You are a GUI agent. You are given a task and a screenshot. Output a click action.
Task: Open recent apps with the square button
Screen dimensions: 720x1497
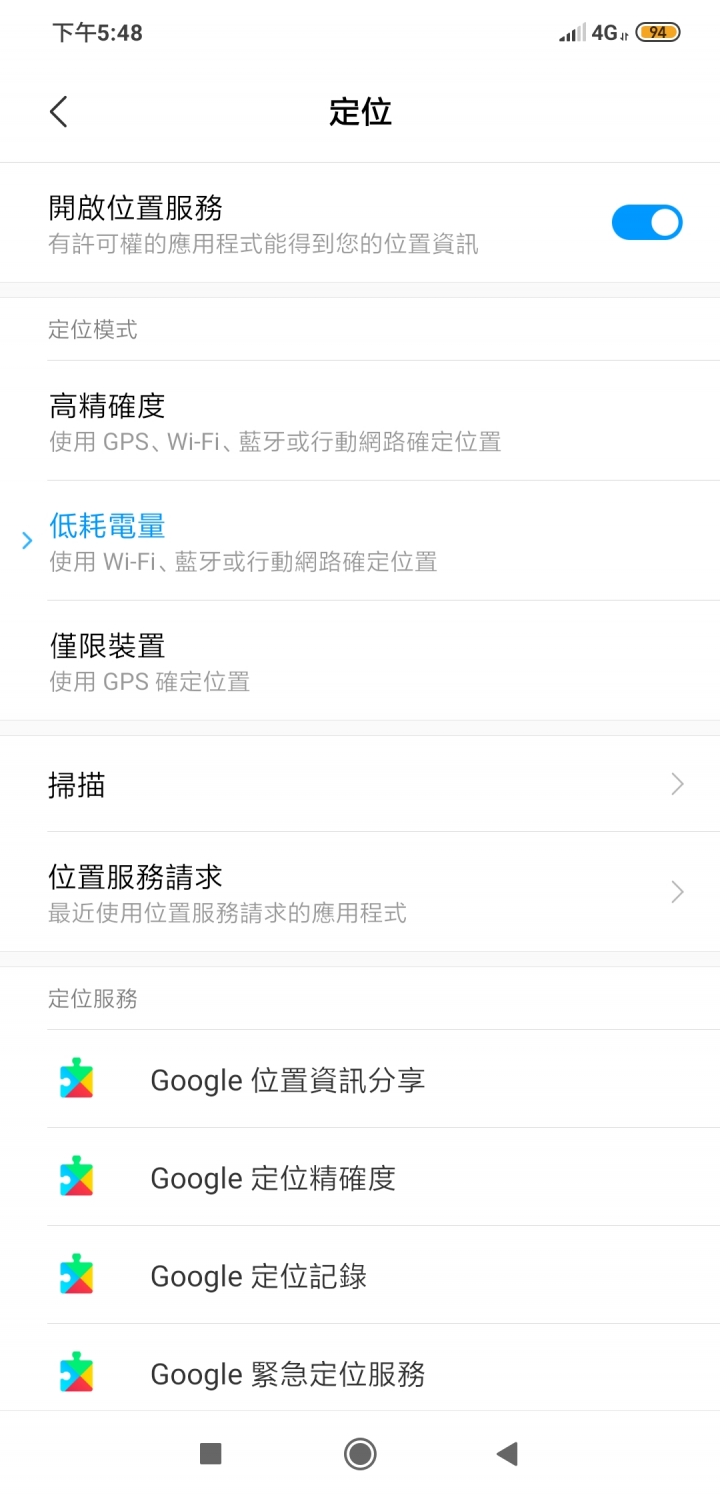pyautogui.click(x=210, y=1454)
